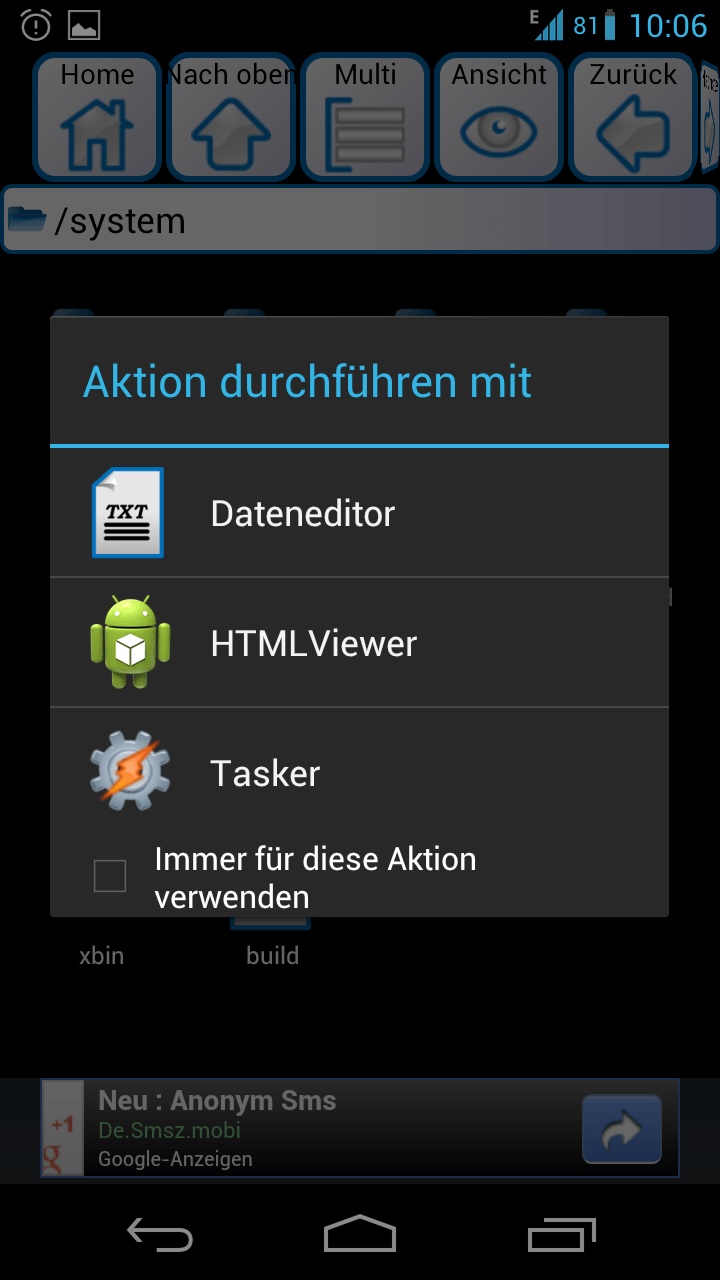Enable Multi selection mode
The width and height of the screenshot is (720, 1280).
365,117
